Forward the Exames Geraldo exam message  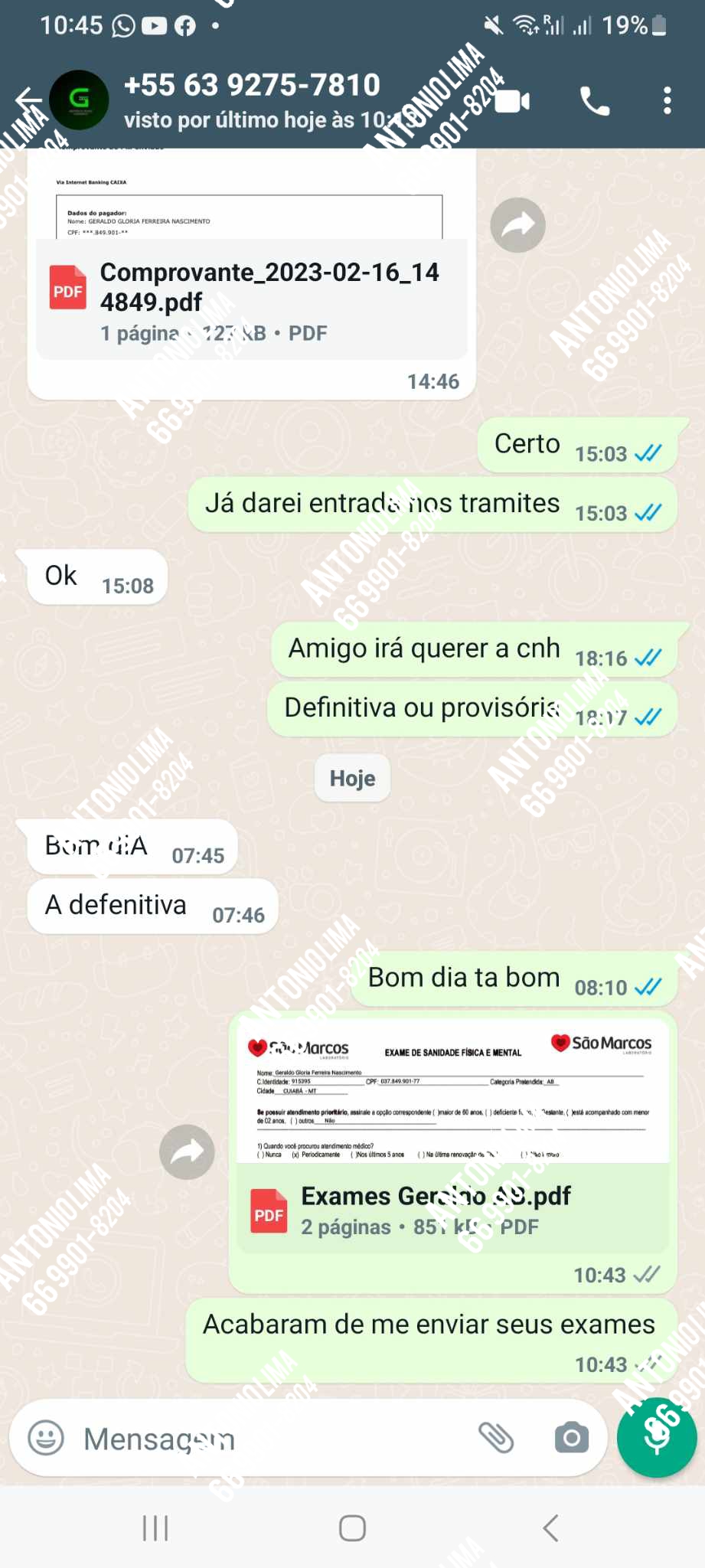(188, 1152)
